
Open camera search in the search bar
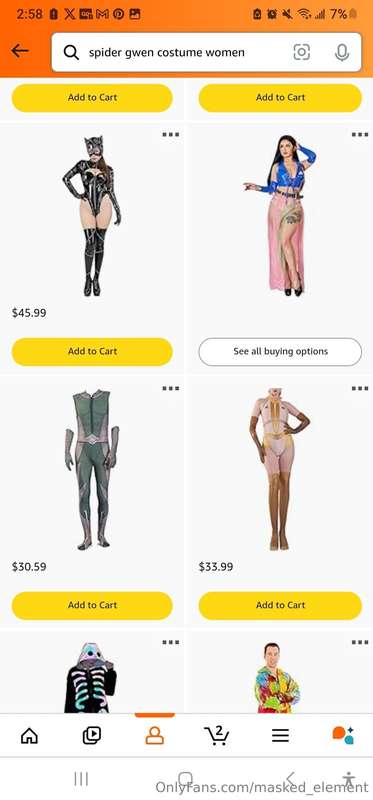click(302, 52)
